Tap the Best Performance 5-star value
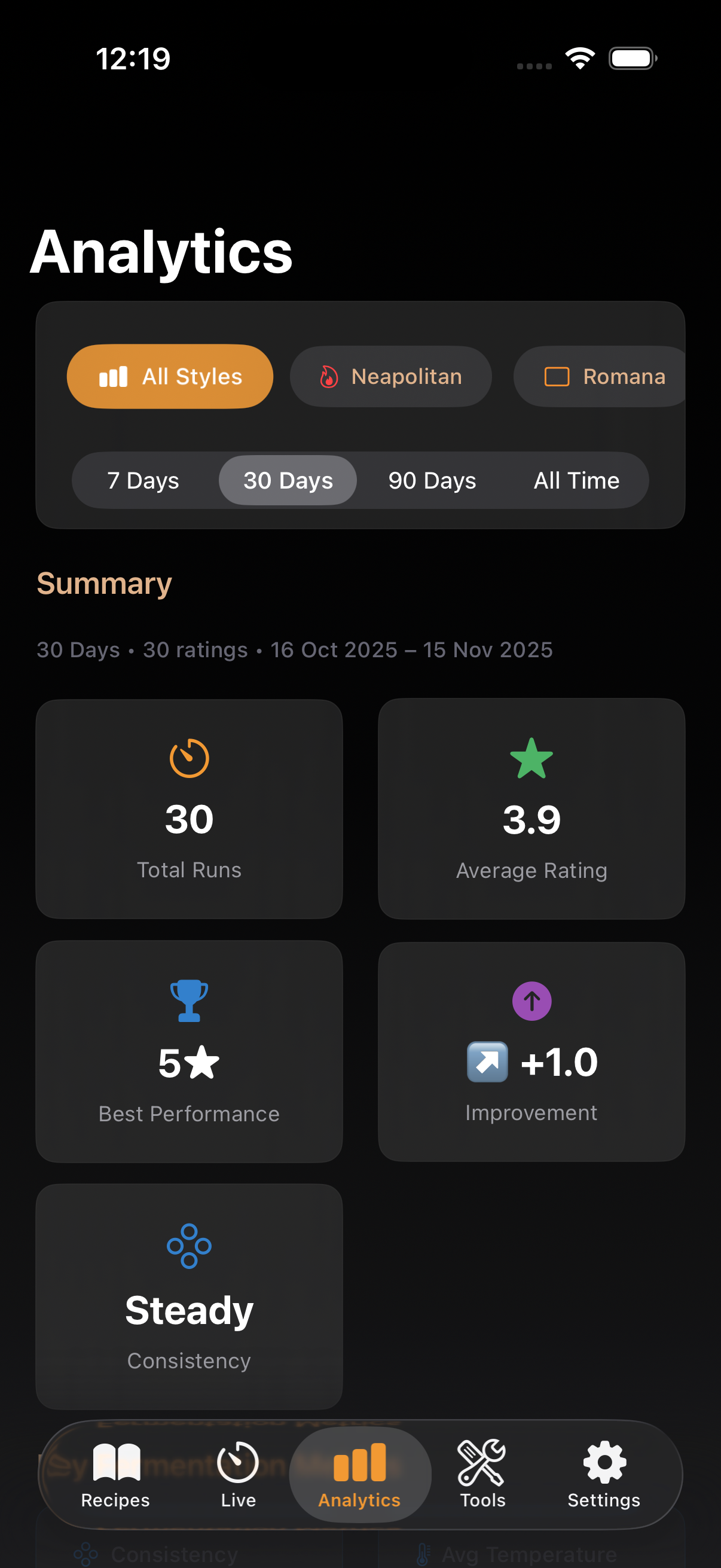721x1568 pixels. pos(188,1062)
